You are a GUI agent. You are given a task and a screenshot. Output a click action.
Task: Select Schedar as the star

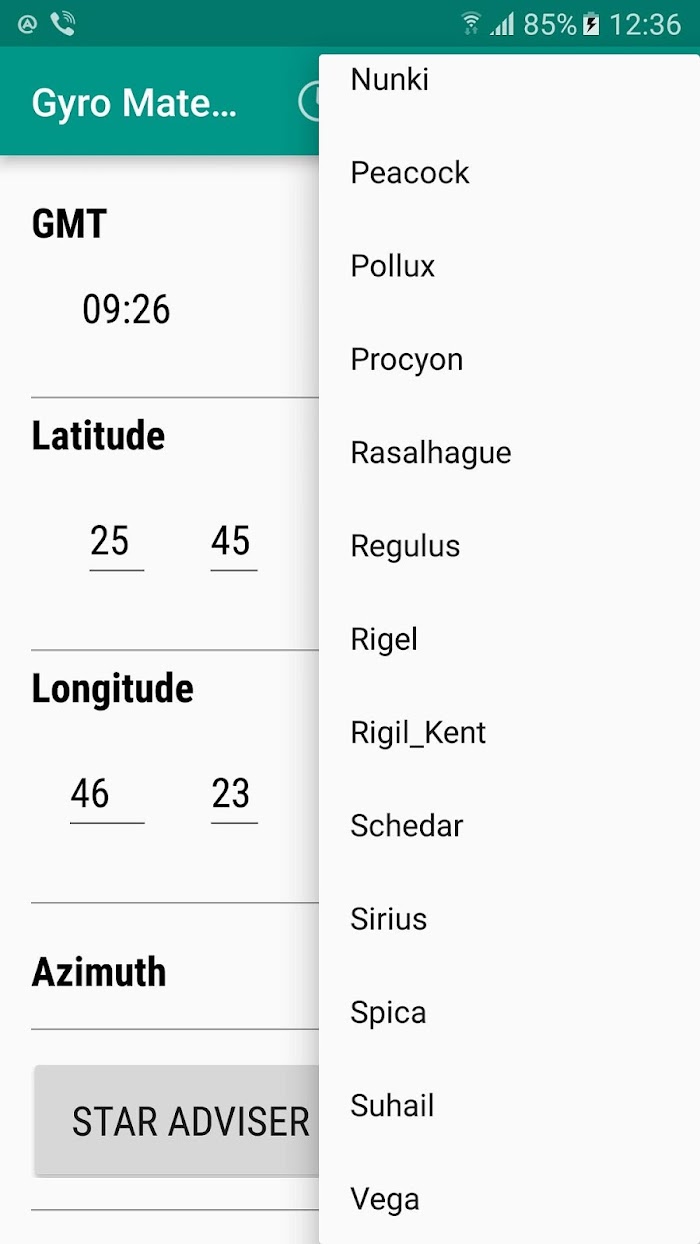pos(509,826)
